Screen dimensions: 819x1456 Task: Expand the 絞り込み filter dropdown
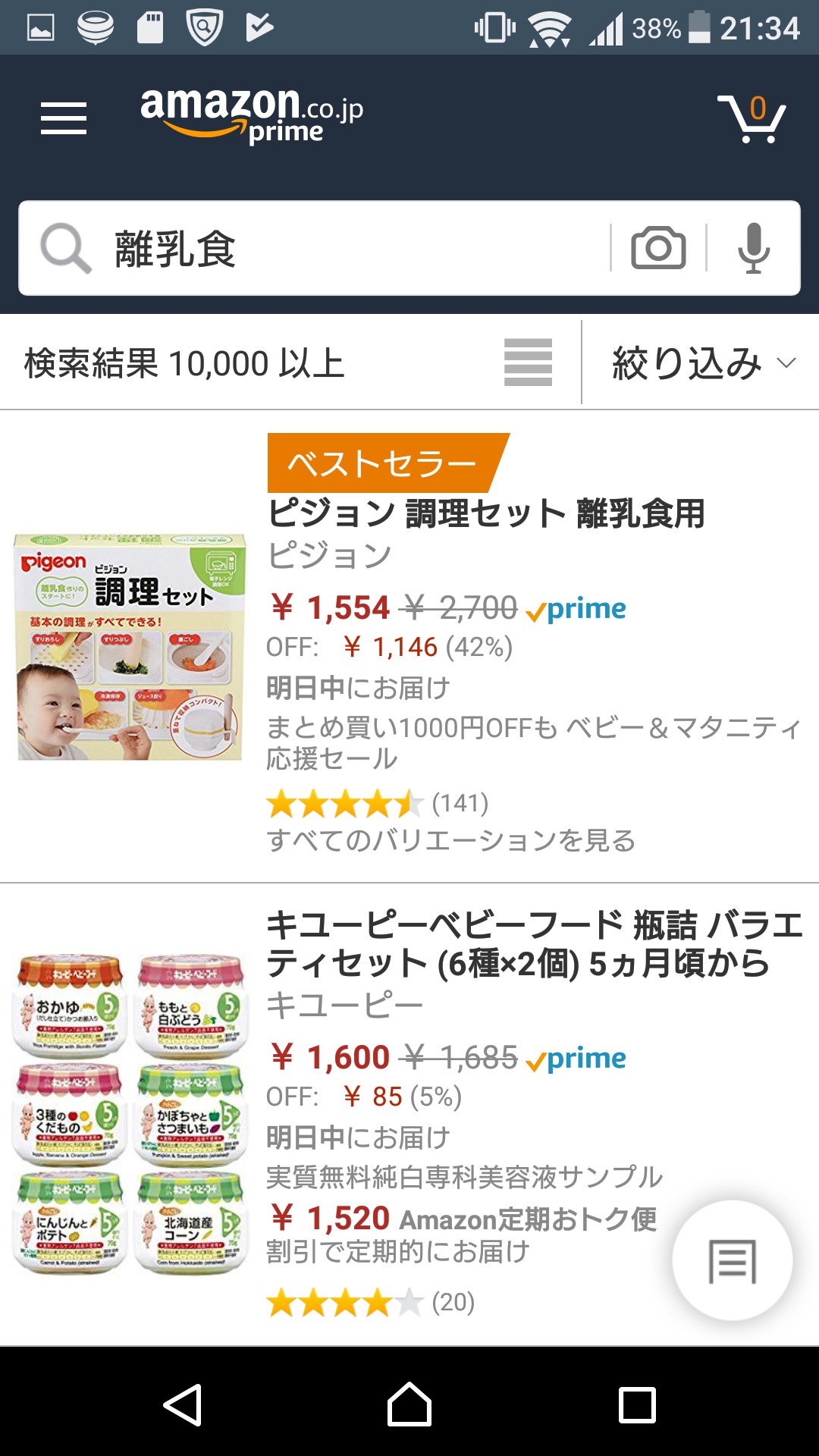[703, 362]
